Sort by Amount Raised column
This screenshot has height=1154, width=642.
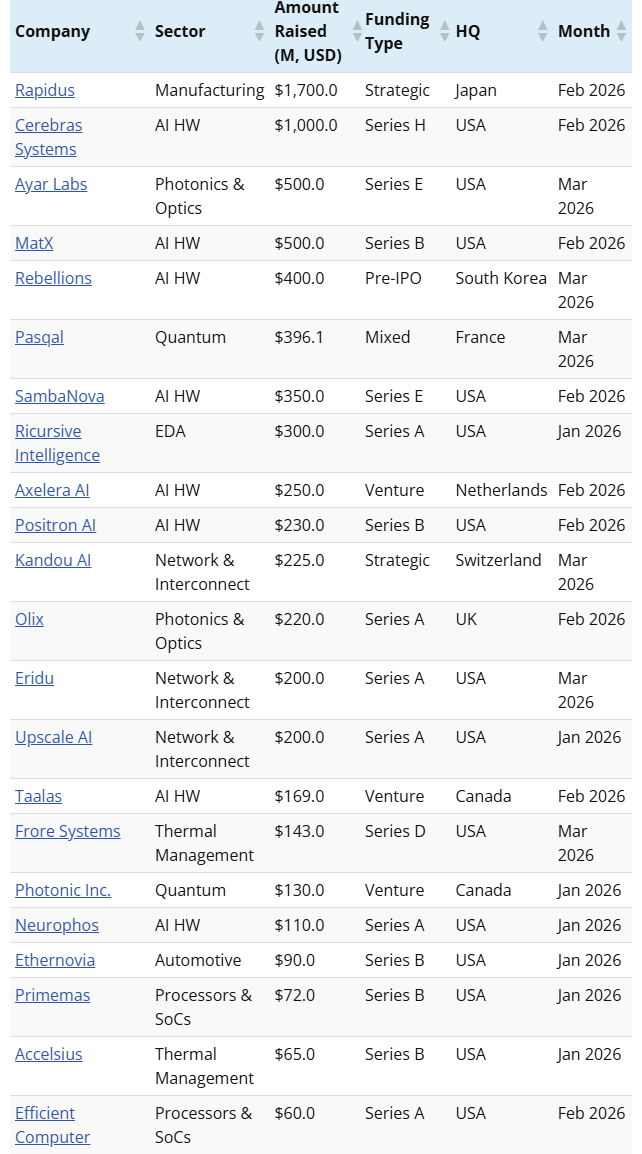click(307, 31)
